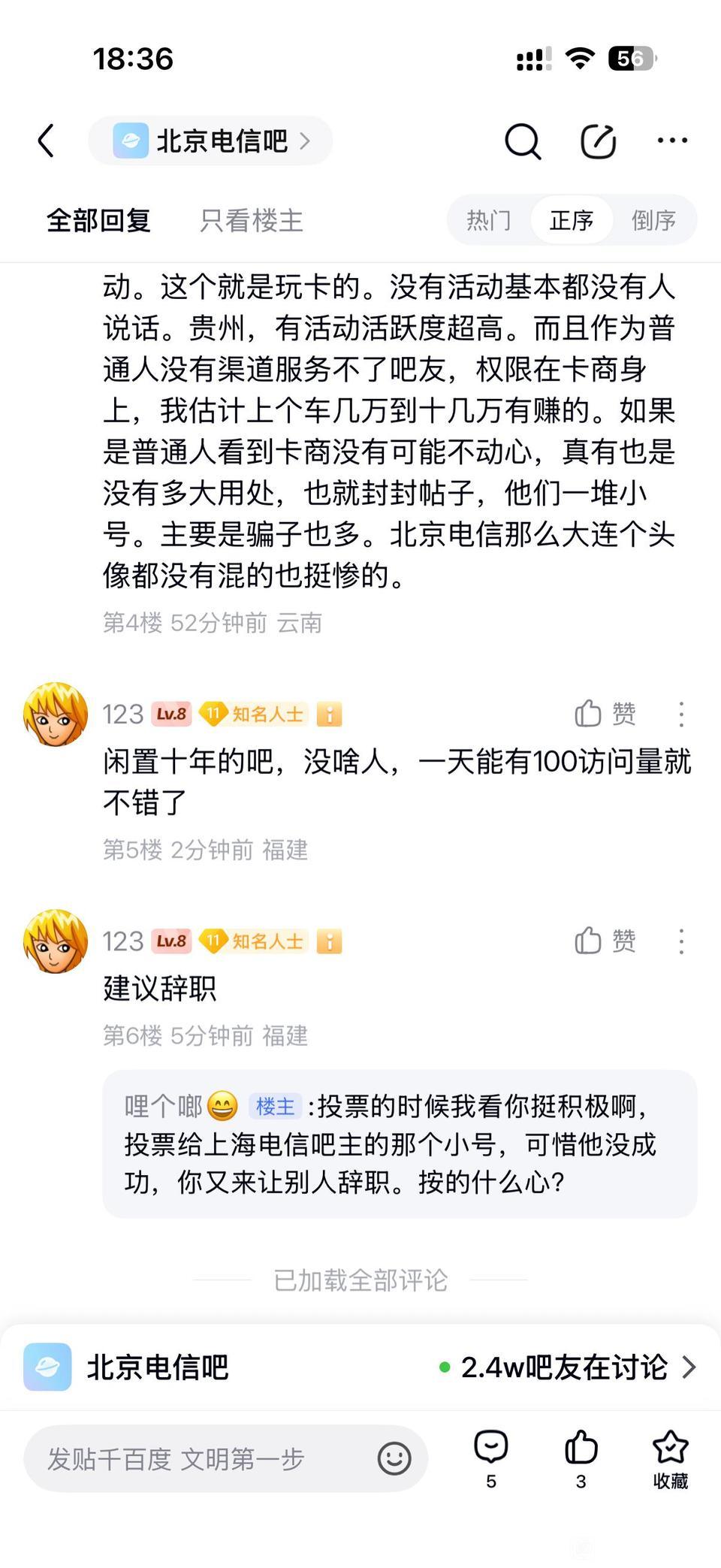Open search from the top bar

522,140
